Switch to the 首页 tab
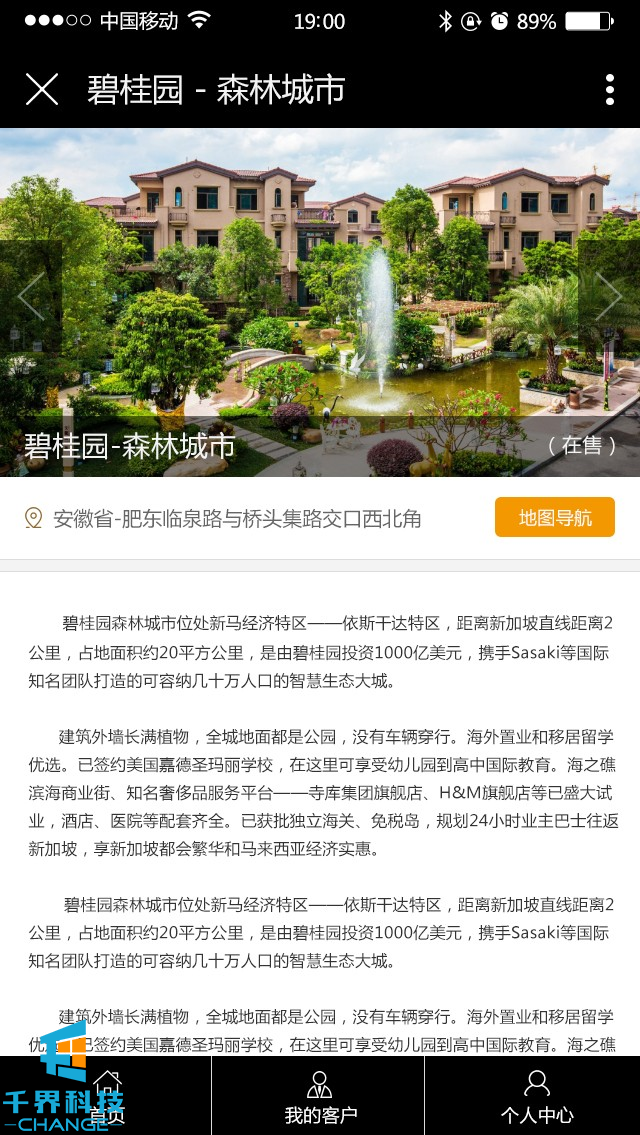The height and width of the screenshot is (1135, 640). 106,1097
